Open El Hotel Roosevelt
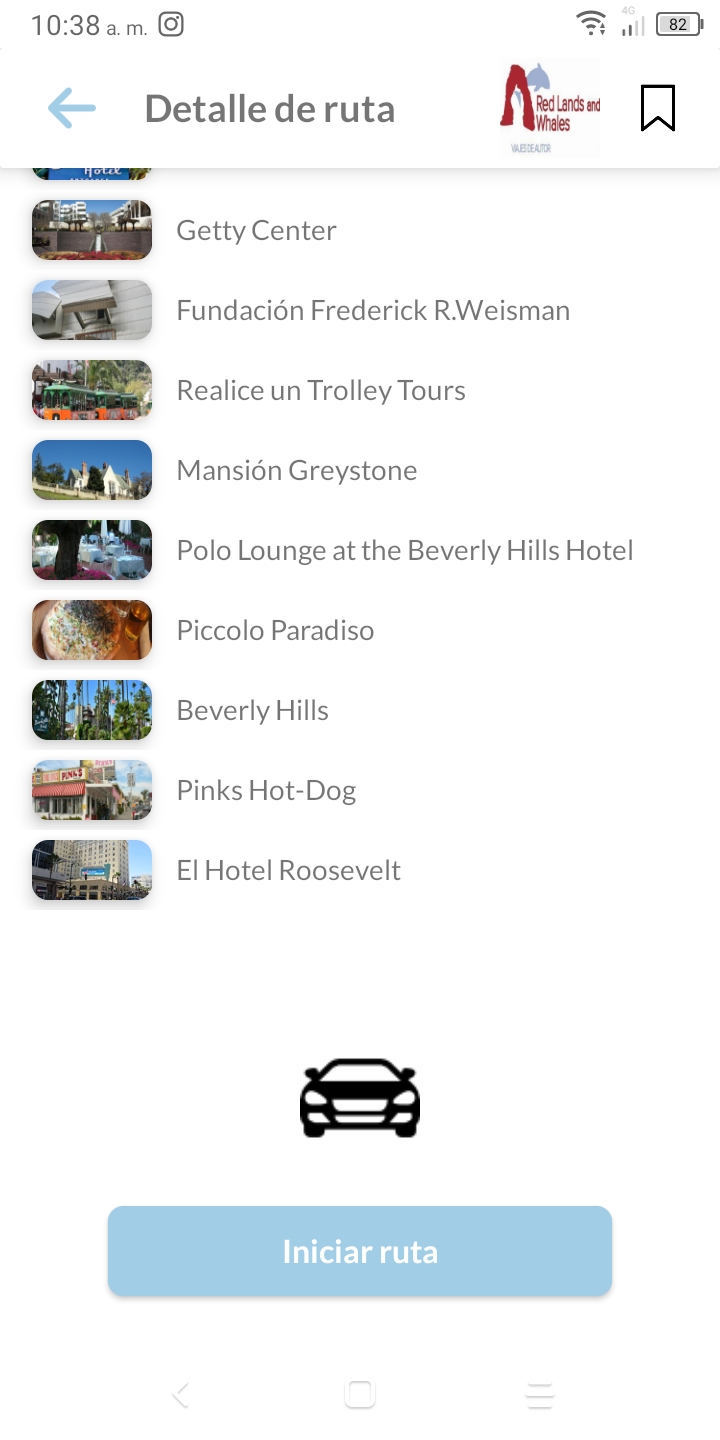720x1440 pixels. coord(288,871)
